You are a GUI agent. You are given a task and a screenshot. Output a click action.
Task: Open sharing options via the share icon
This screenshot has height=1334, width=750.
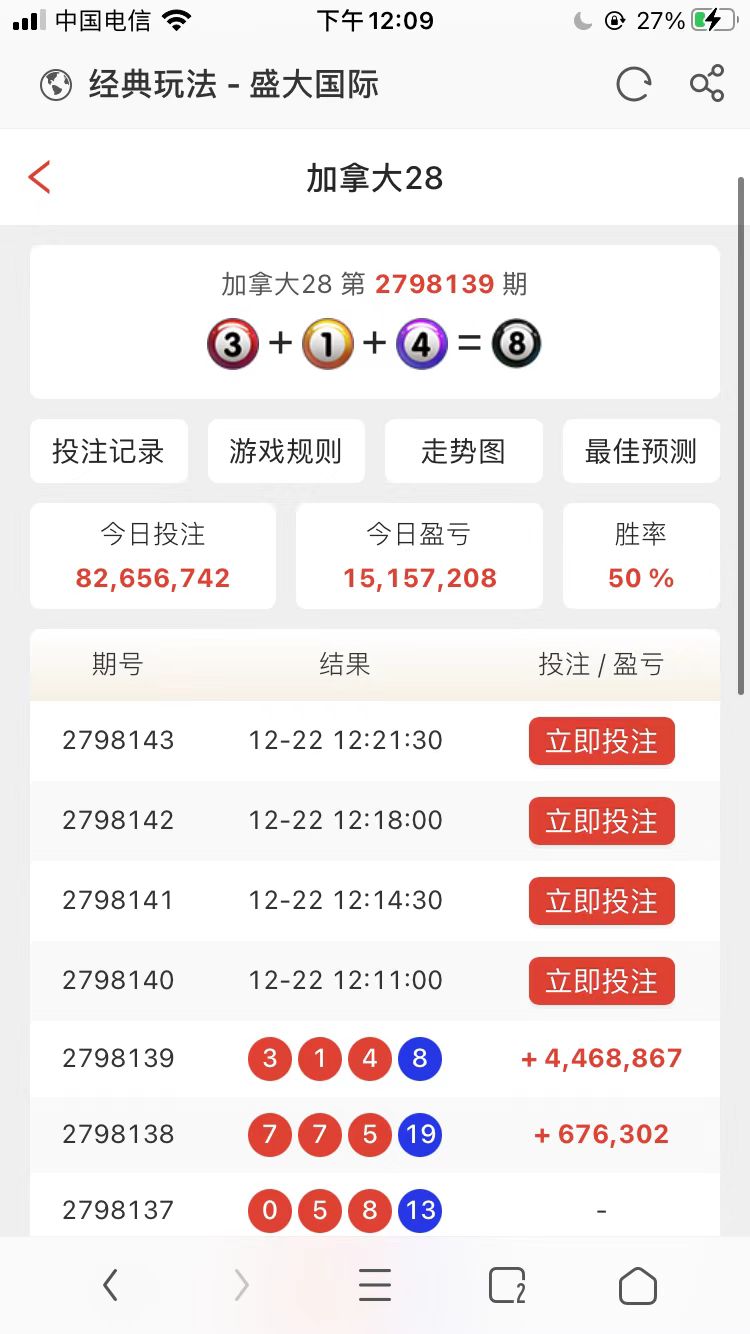tap(708, 84)
